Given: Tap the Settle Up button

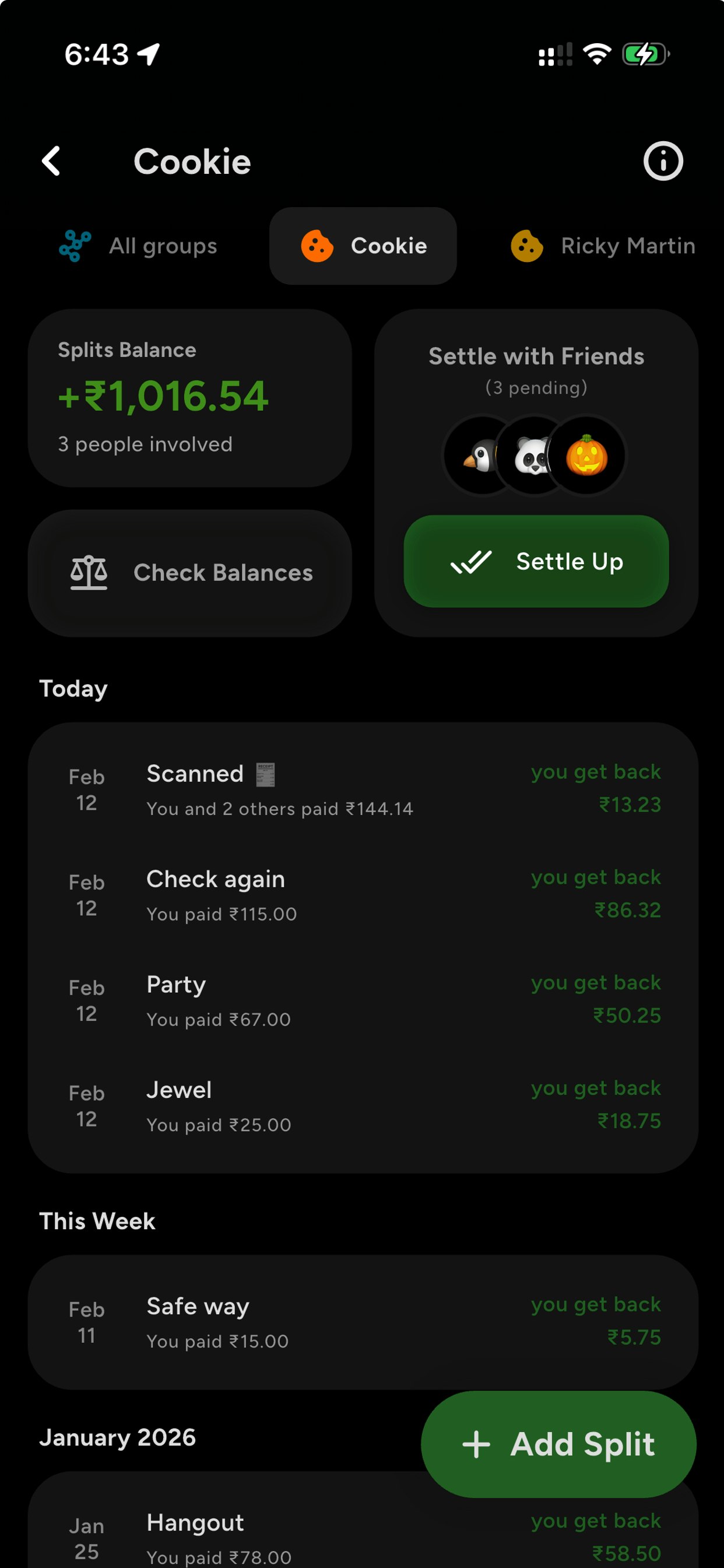Looking at the screenshot, I should pyautogui.click(x=536, y=561).
